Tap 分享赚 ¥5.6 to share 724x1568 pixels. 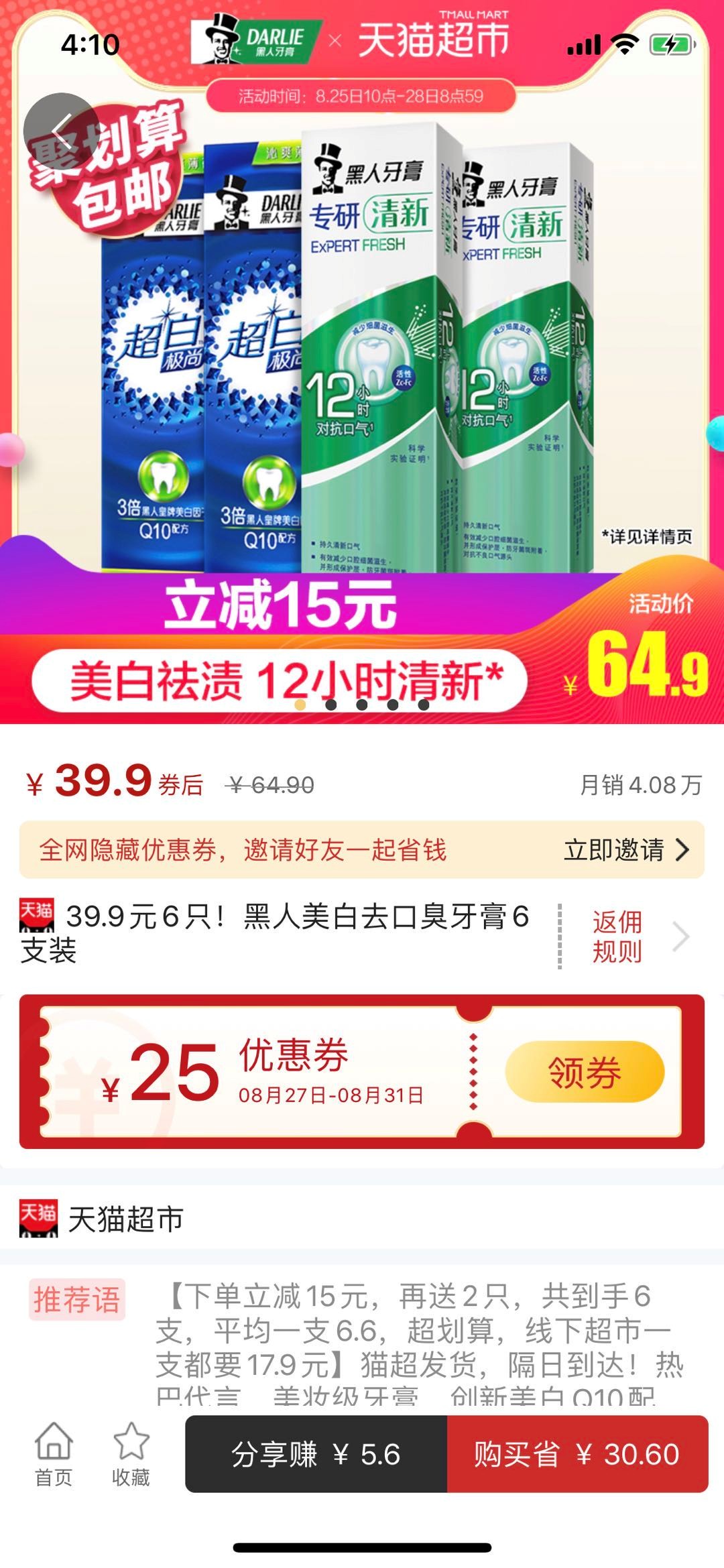[x=316, y=1454]
